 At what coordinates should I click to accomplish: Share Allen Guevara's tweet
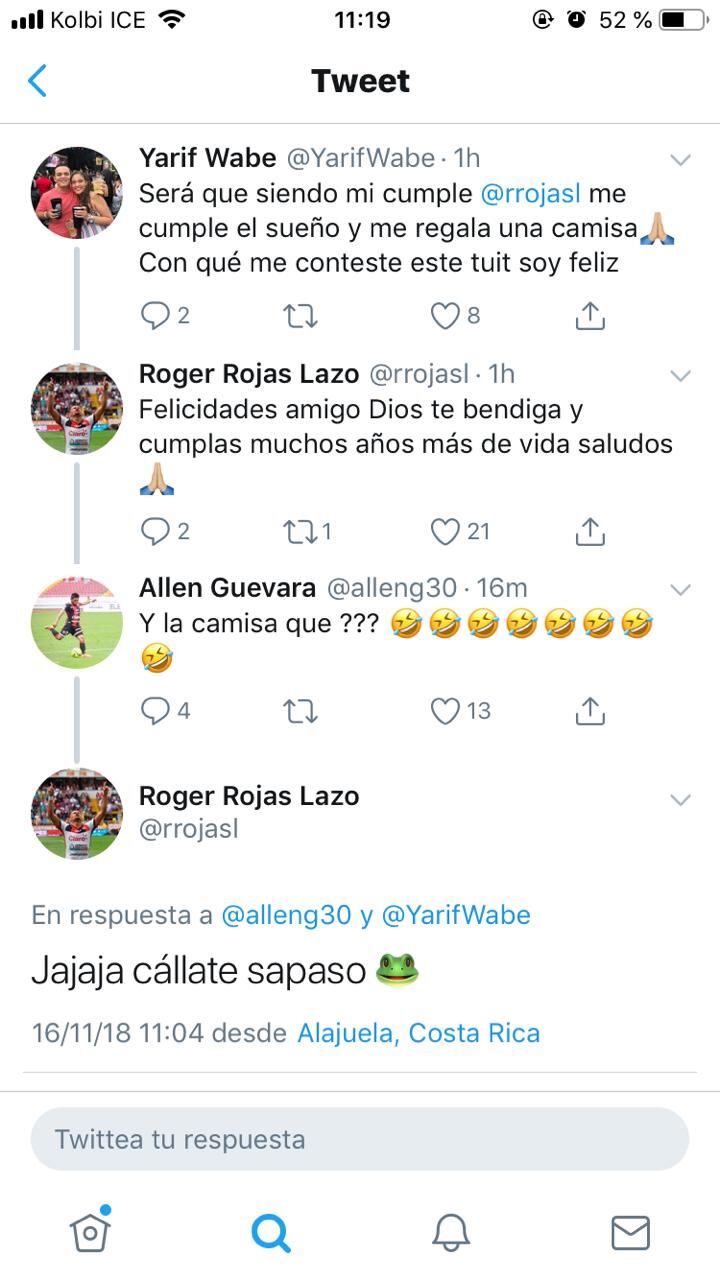590,710
